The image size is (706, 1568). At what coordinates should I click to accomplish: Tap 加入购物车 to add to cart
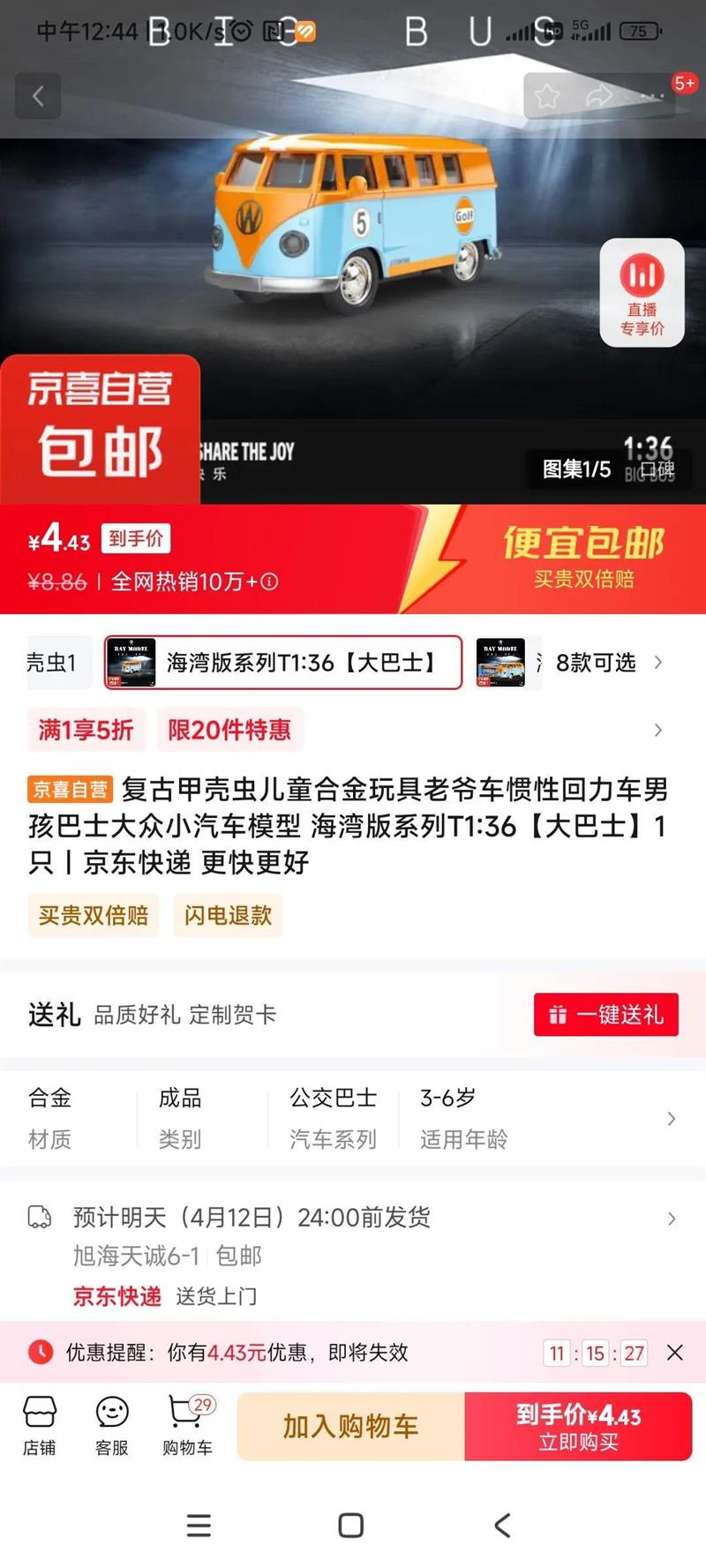point(350,1426)
